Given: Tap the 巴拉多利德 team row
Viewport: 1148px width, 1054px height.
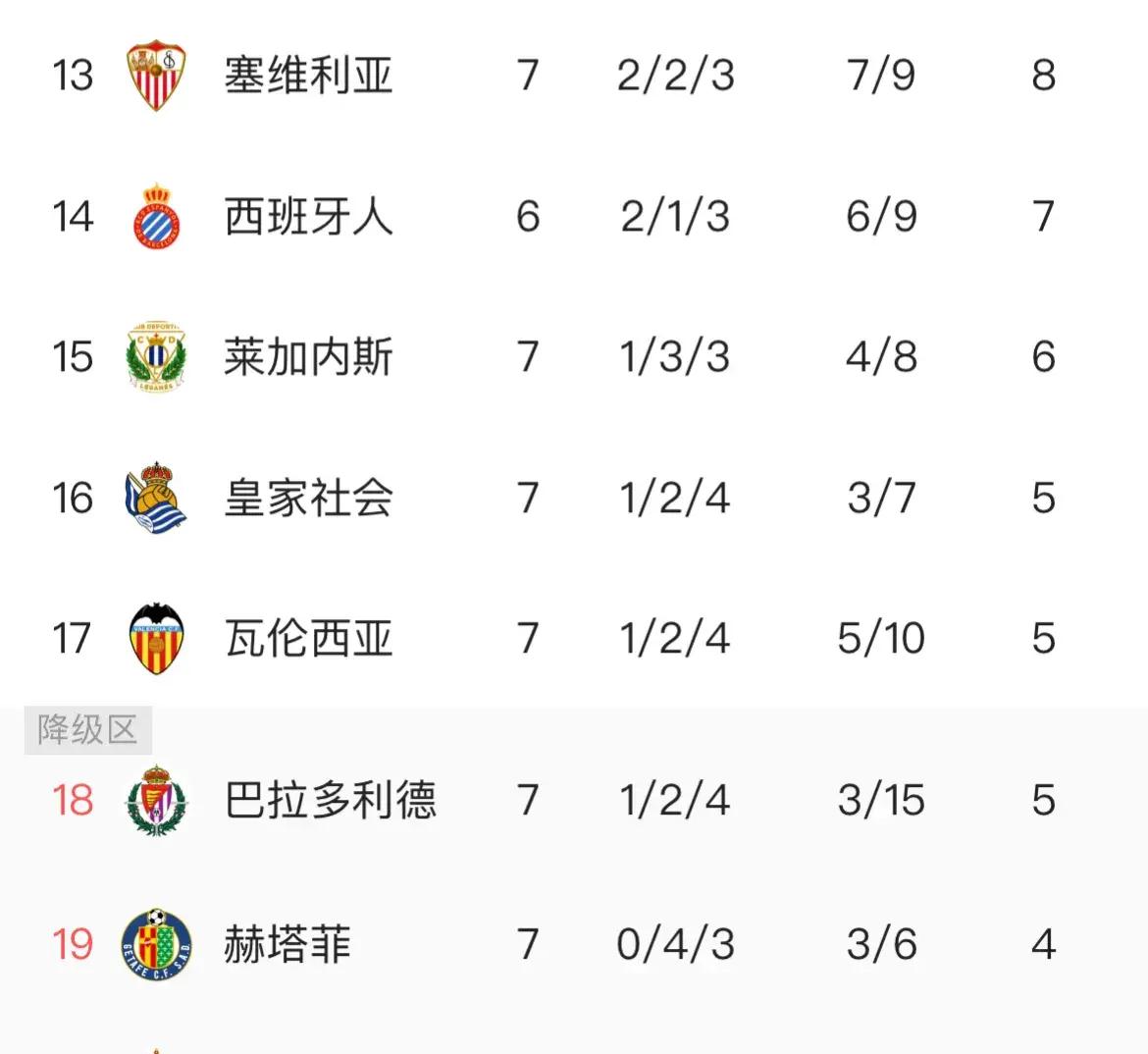Looking at the screenshot, I should pyautogui.click(x=330, y=801).
